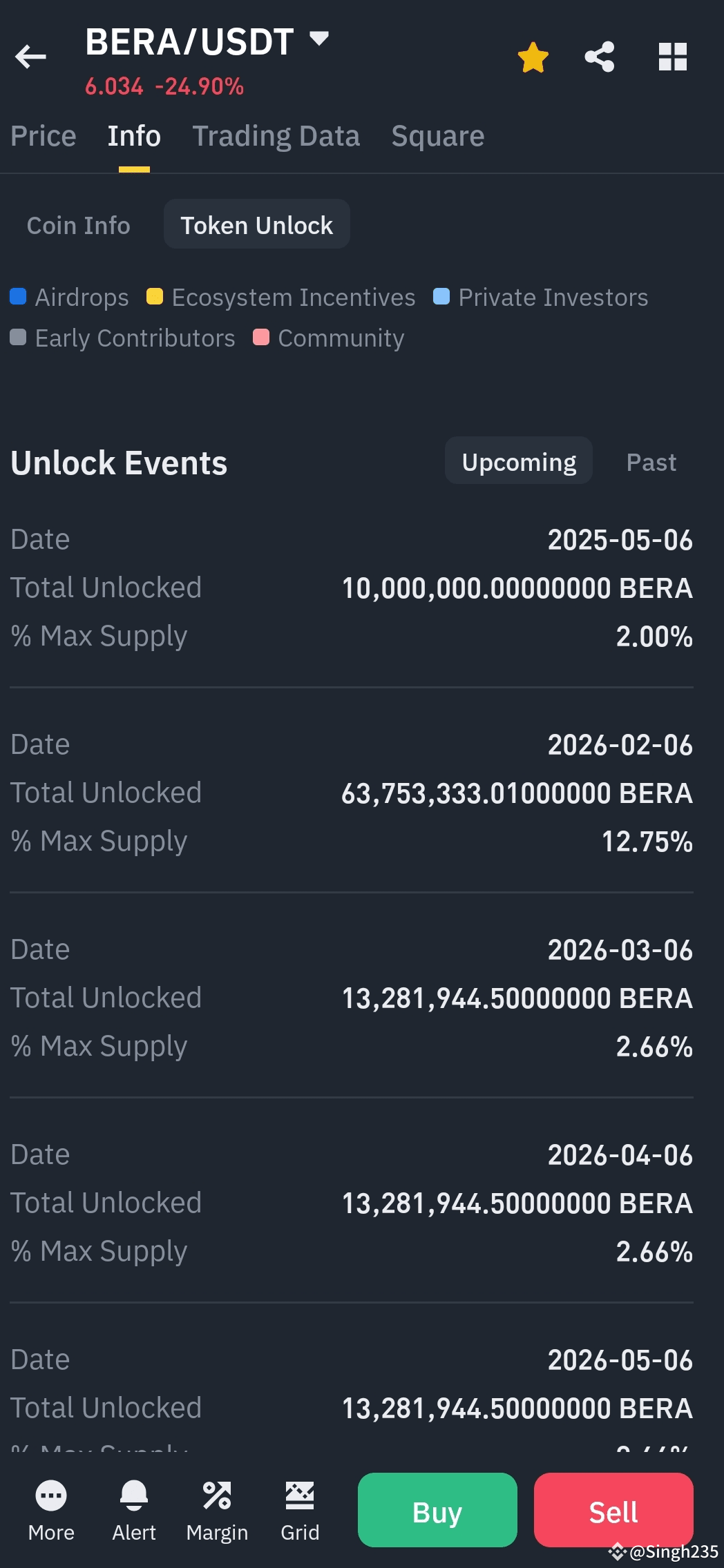Open the Square tab

[437, 135]
